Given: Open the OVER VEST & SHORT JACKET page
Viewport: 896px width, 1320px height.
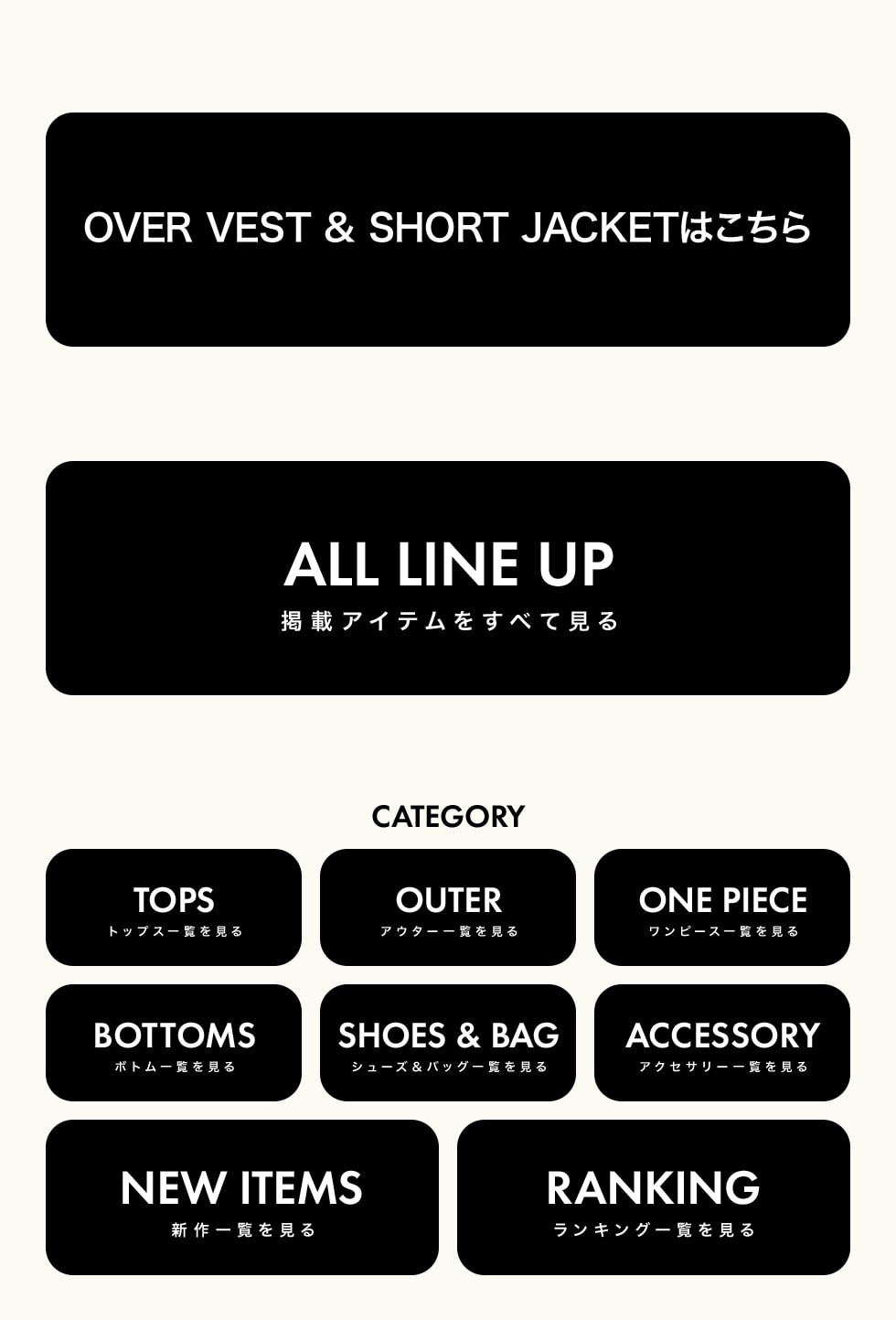Looking at the screenshot, I should click(448, 230).
